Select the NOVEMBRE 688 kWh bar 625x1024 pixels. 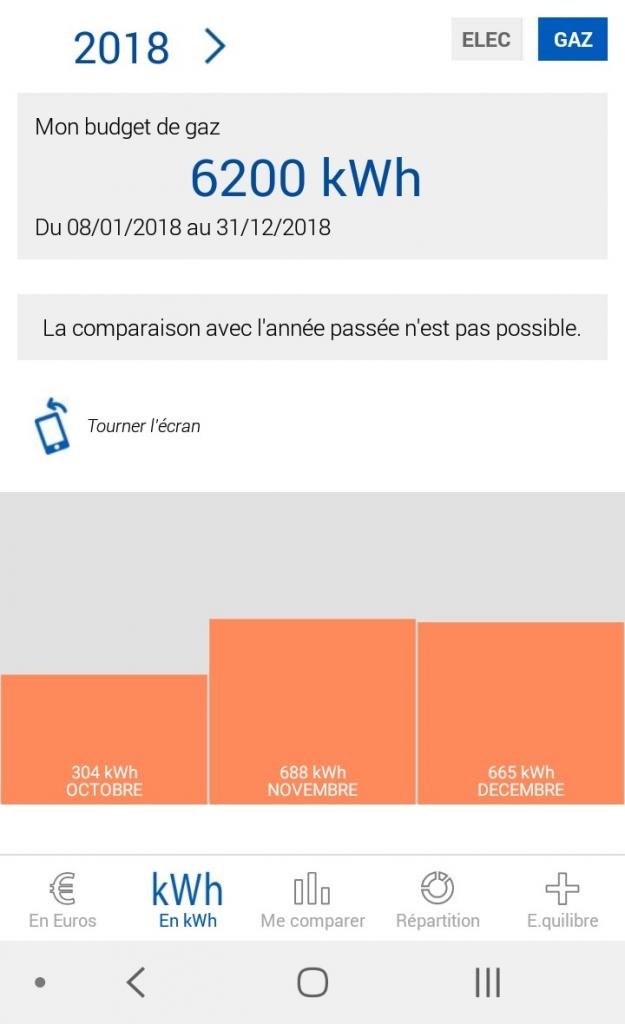click(312, 712)
